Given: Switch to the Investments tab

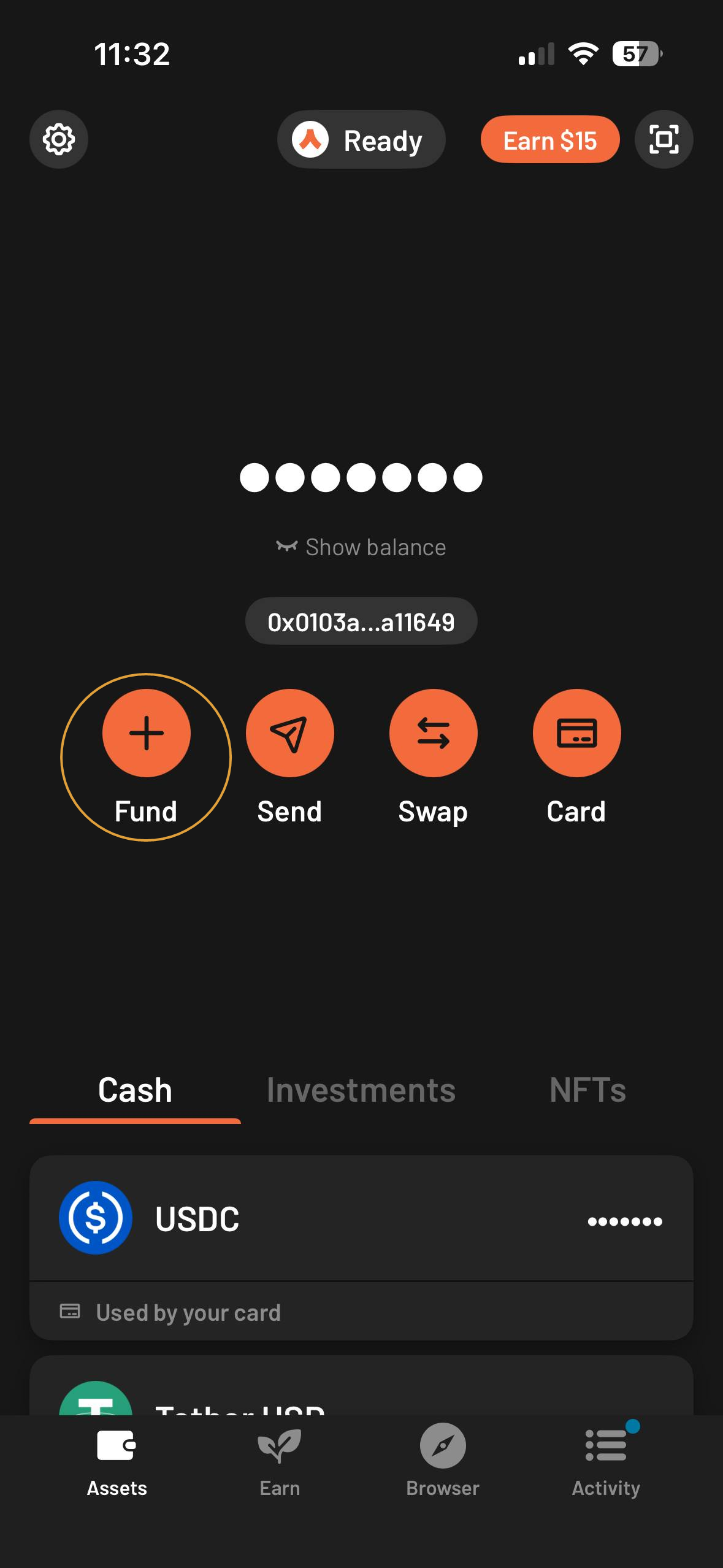Looking at the screenshot, I should [x=361, y=1091].
